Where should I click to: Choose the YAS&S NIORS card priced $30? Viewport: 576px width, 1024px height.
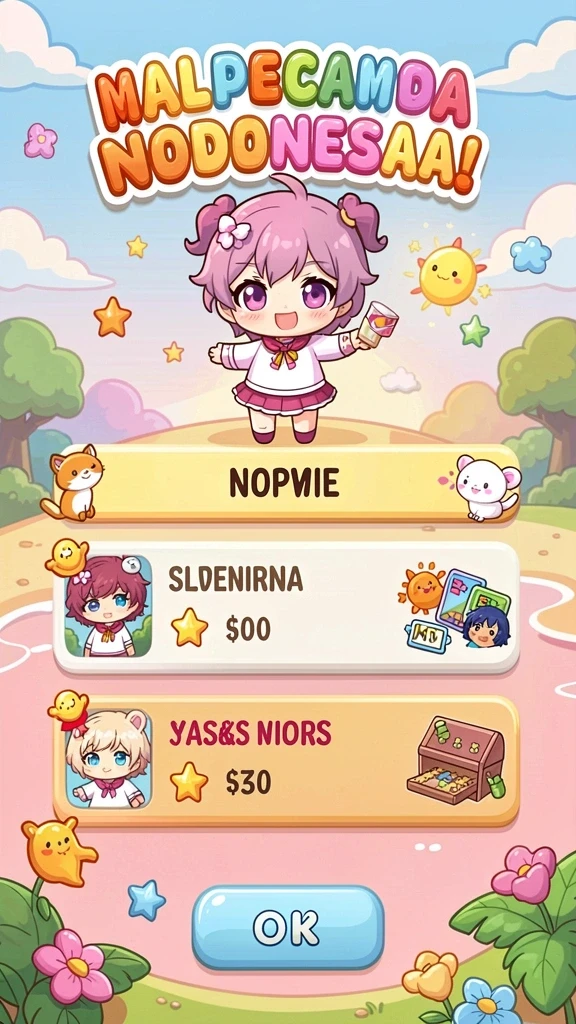(x=287, y=760)
